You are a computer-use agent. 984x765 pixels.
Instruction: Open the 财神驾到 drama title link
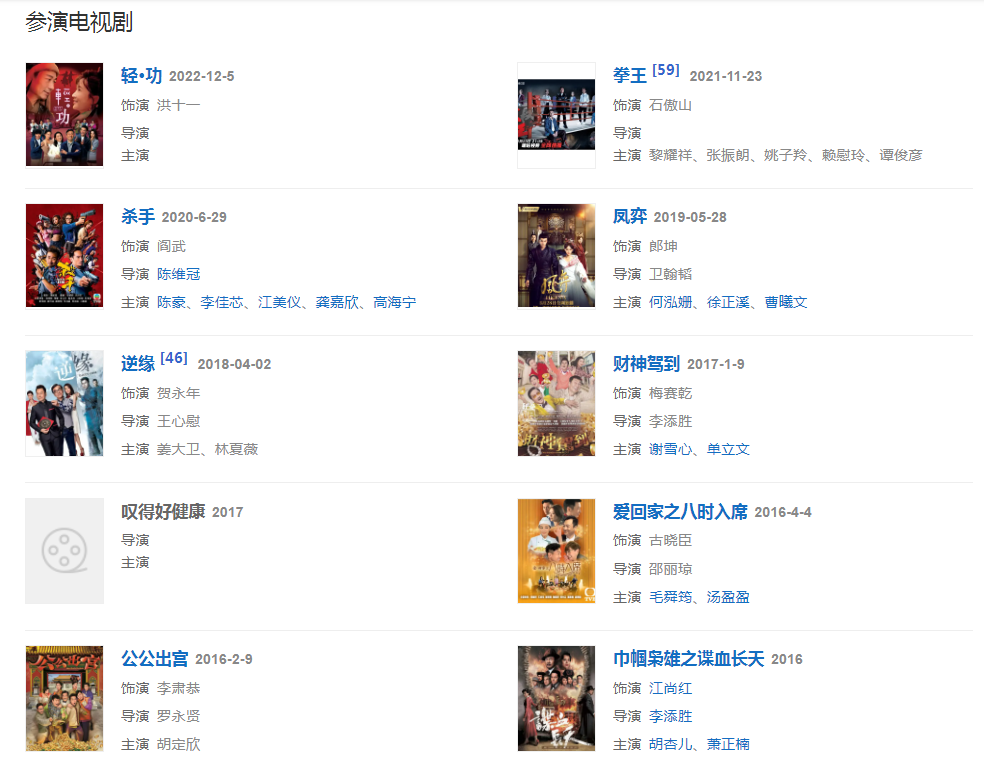[646, 364]
